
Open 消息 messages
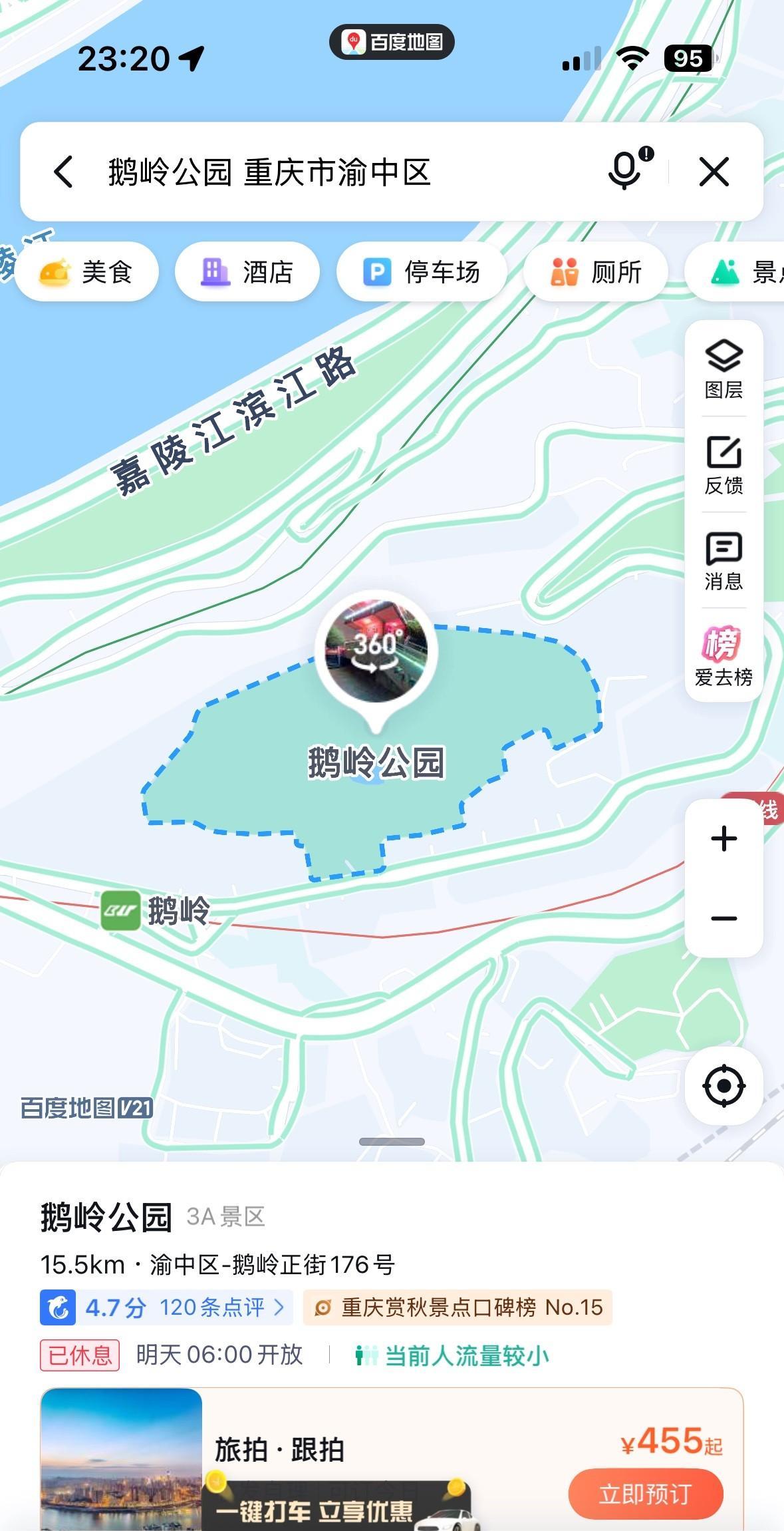tap(723, 561)
